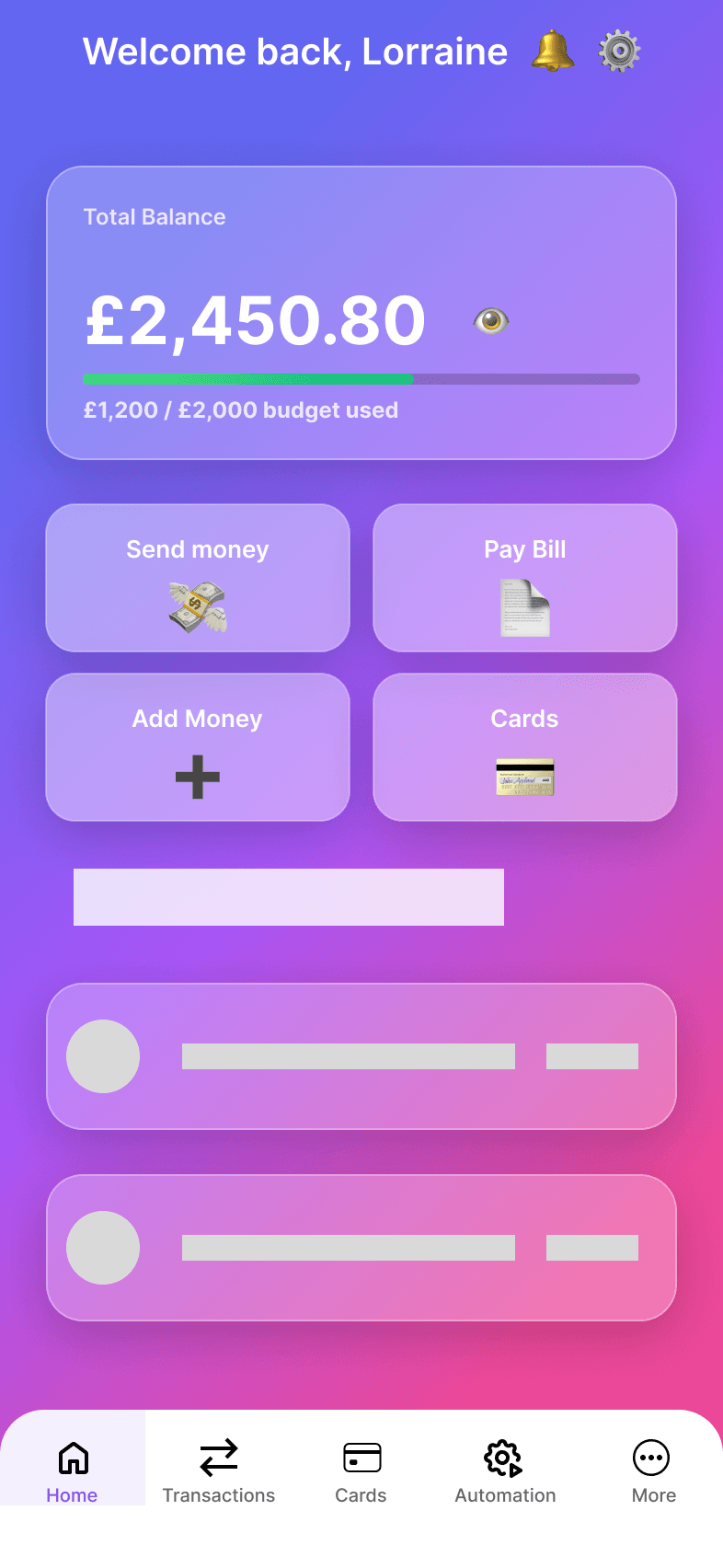
Task: Open the Cards shortcut tile
Action: [x=525, y=747]
